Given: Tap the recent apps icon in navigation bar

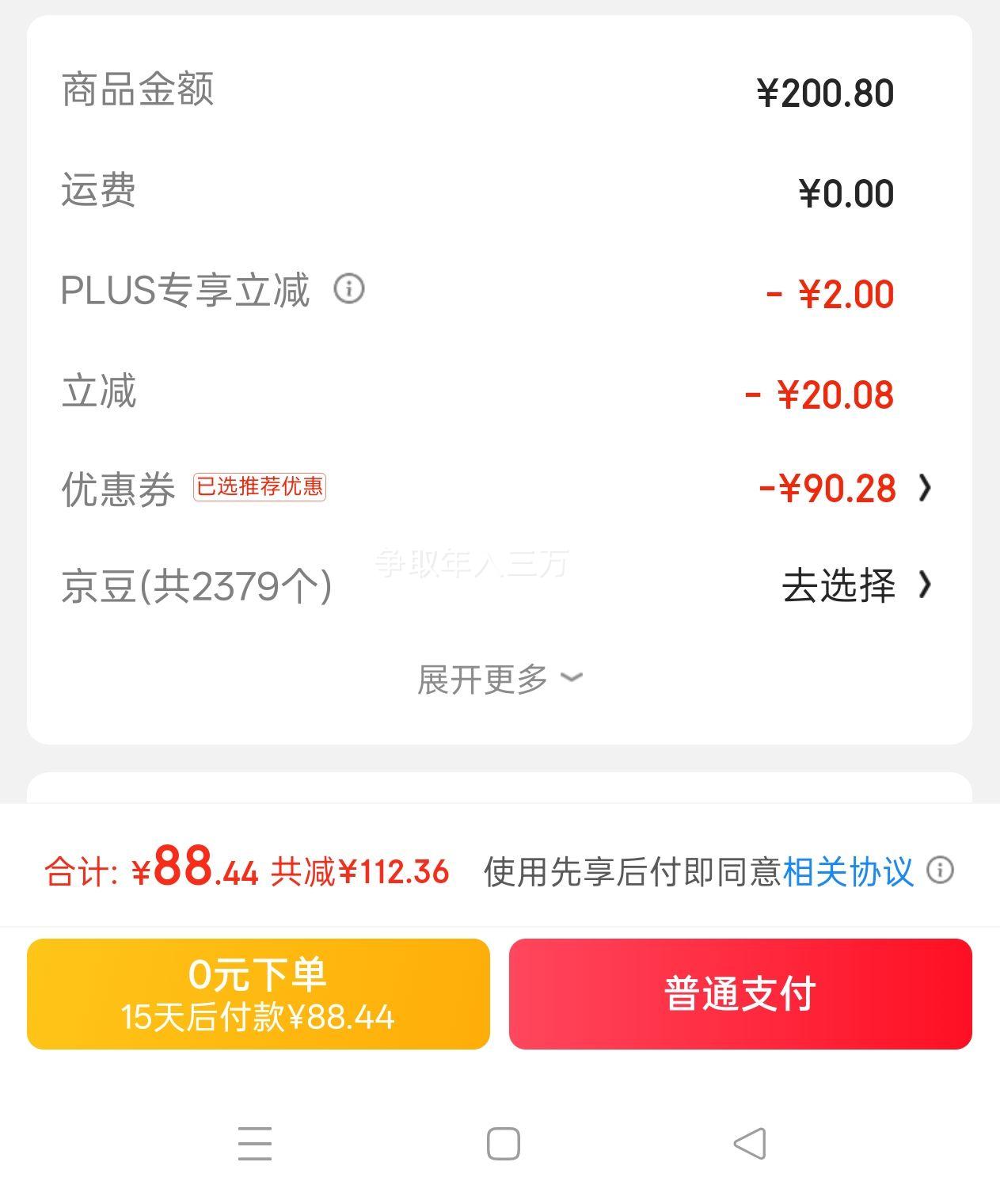Looking at the screenshot, I should click(255, 1143).
